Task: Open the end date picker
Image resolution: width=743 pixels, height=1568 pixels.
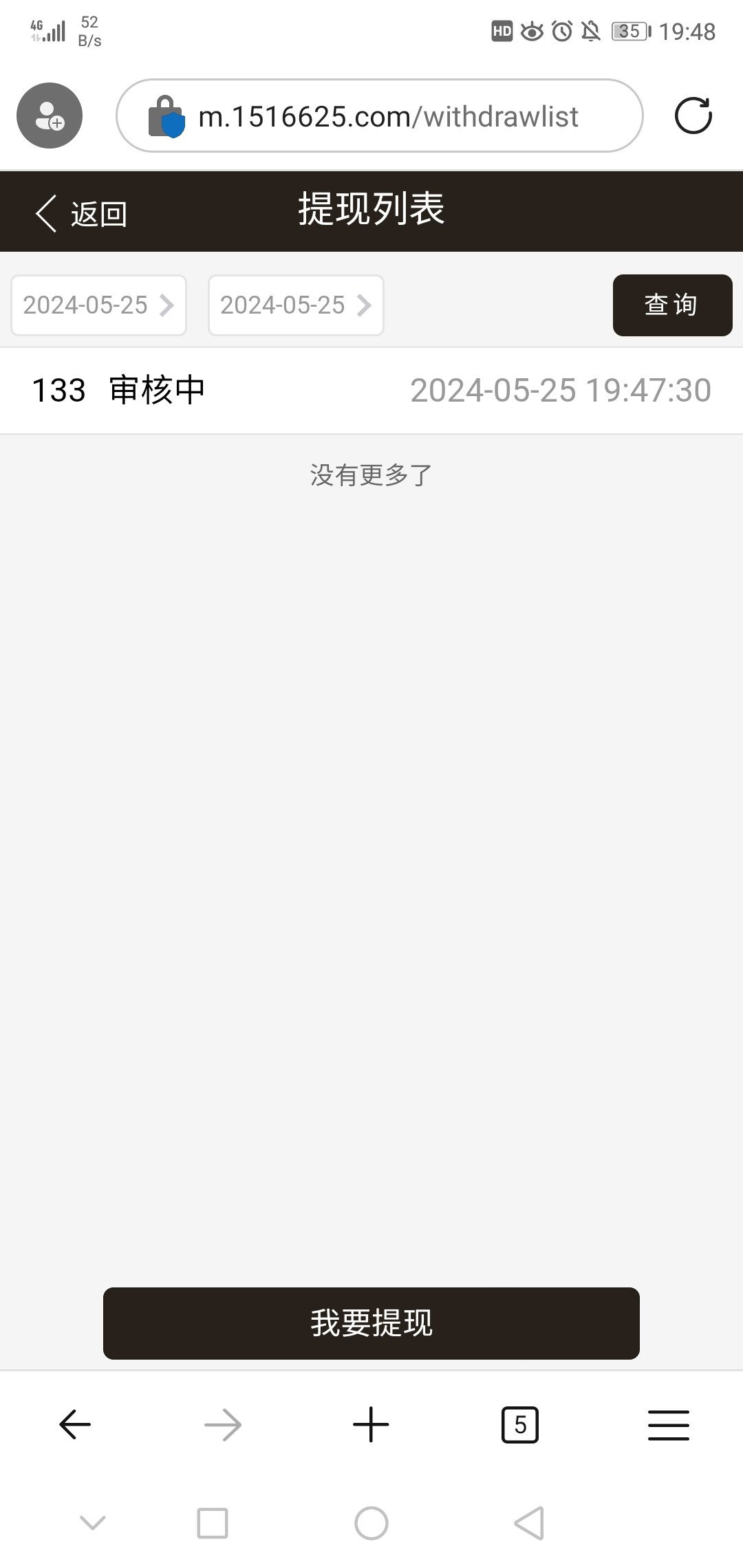Action: 296,305
